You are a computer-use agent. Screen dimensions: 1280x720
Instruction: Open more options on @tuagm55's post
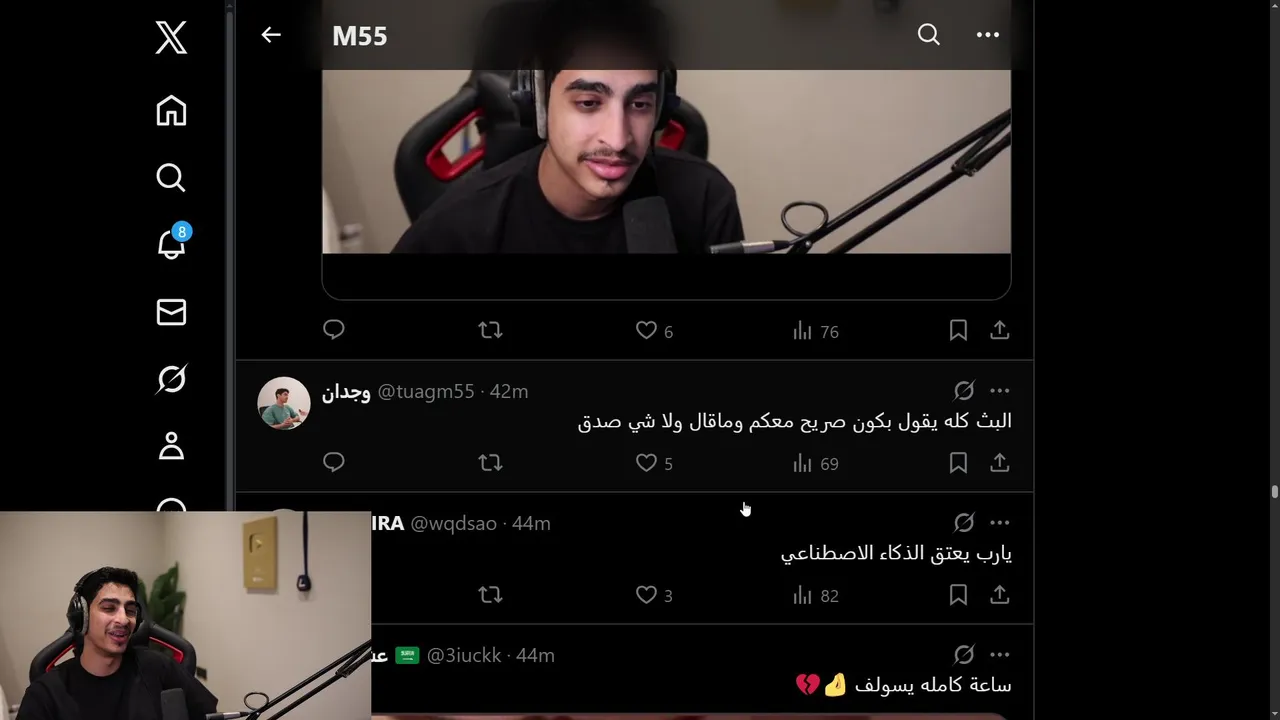[x=1000, y=391]
